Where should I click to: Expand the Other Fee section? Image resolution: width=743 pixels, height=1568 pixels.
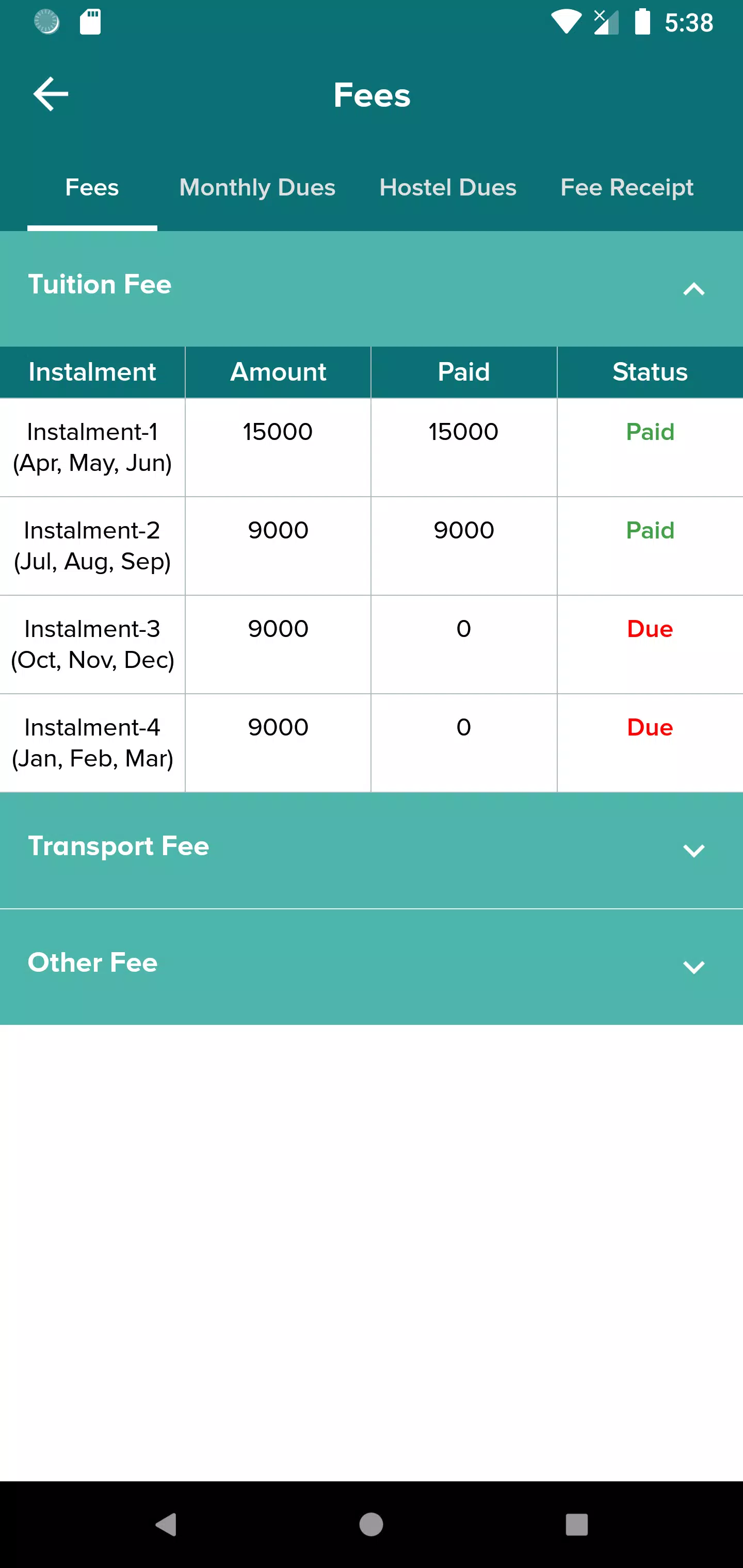(x=372, y=967)
